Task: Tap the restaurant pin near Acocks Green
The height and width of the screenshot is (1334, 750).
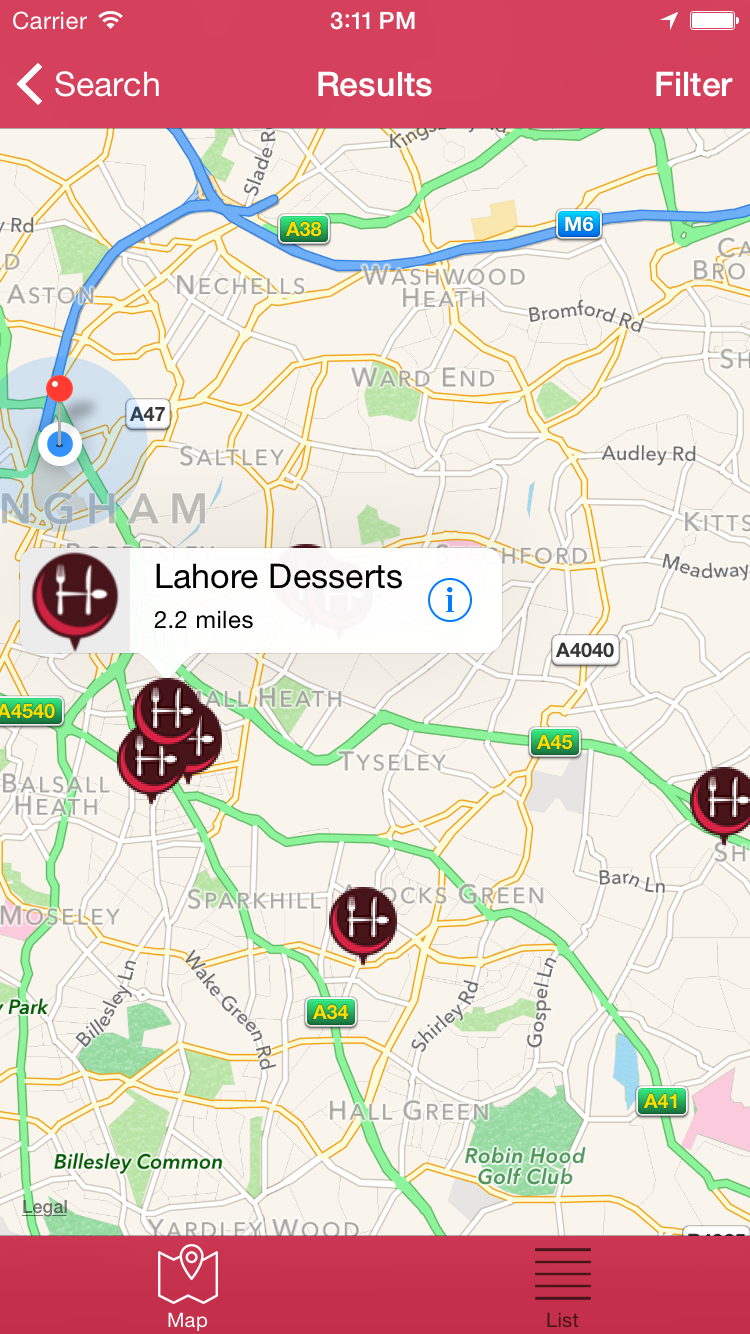Action: (x=363, y=924)
